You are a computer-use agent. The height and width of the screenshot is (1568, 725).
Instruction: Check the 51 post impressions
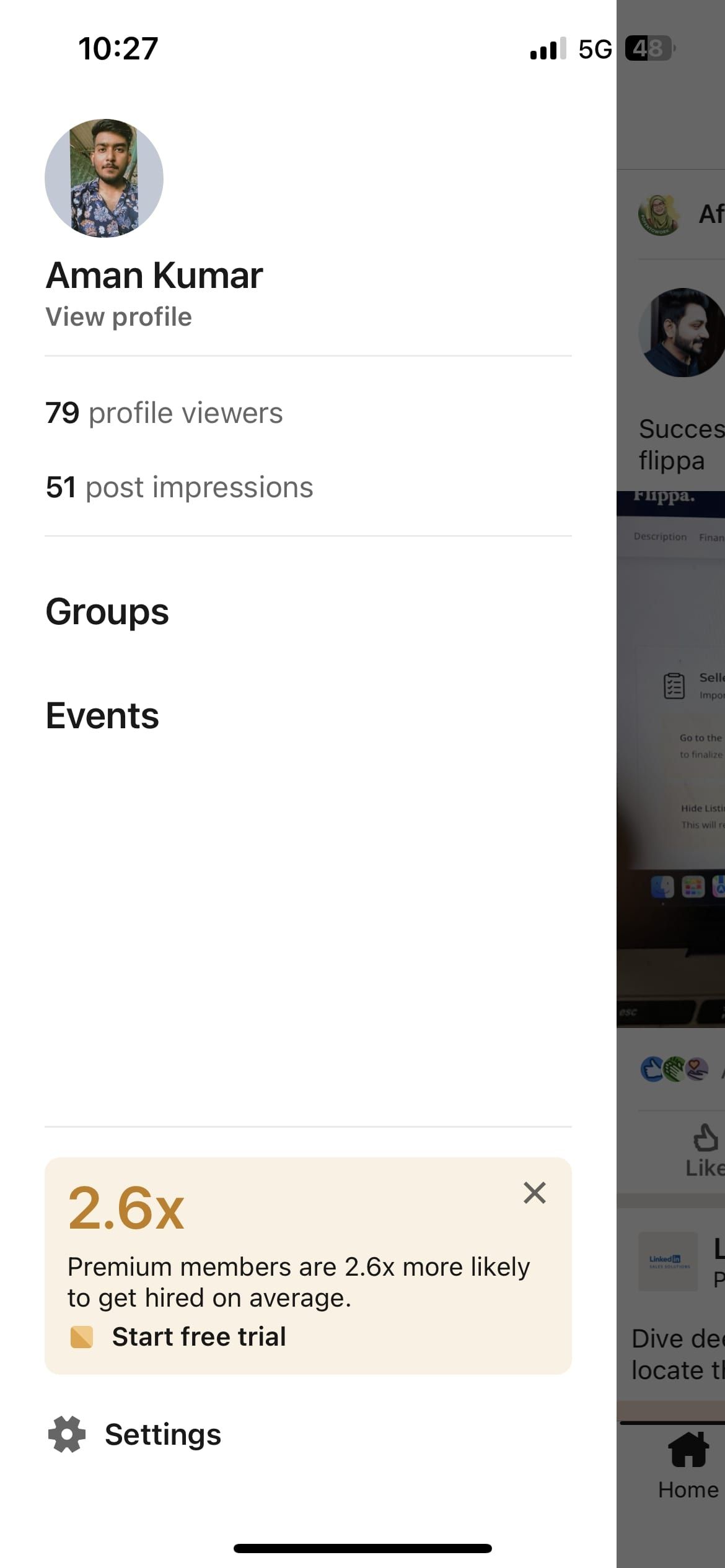pos(180,487)
